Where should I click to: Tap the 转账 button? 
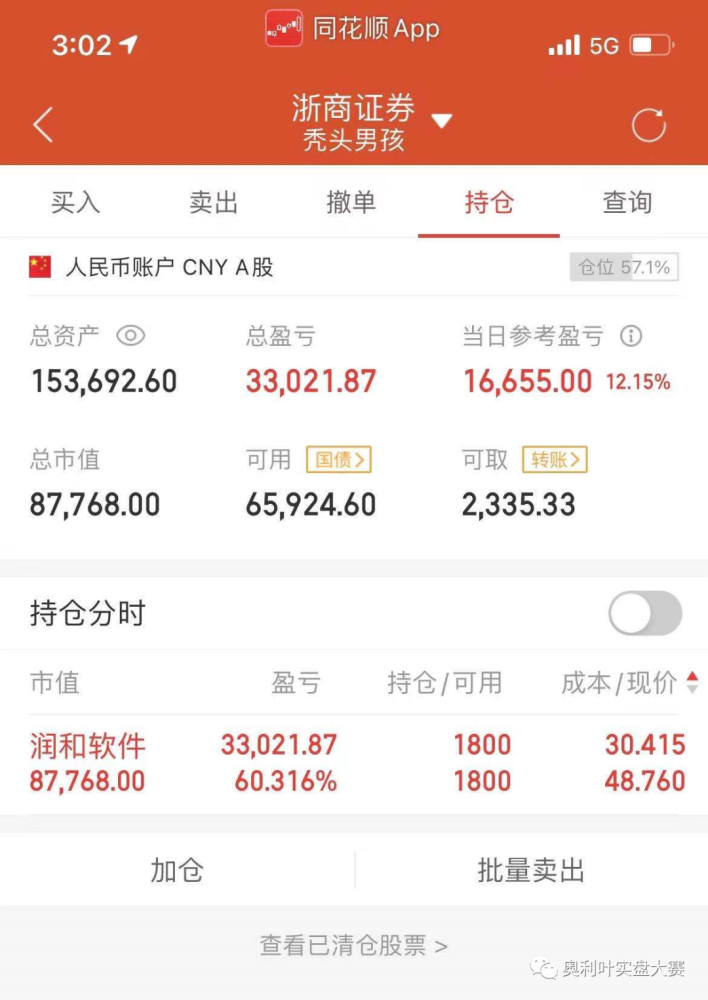click(x=555, y=460)
